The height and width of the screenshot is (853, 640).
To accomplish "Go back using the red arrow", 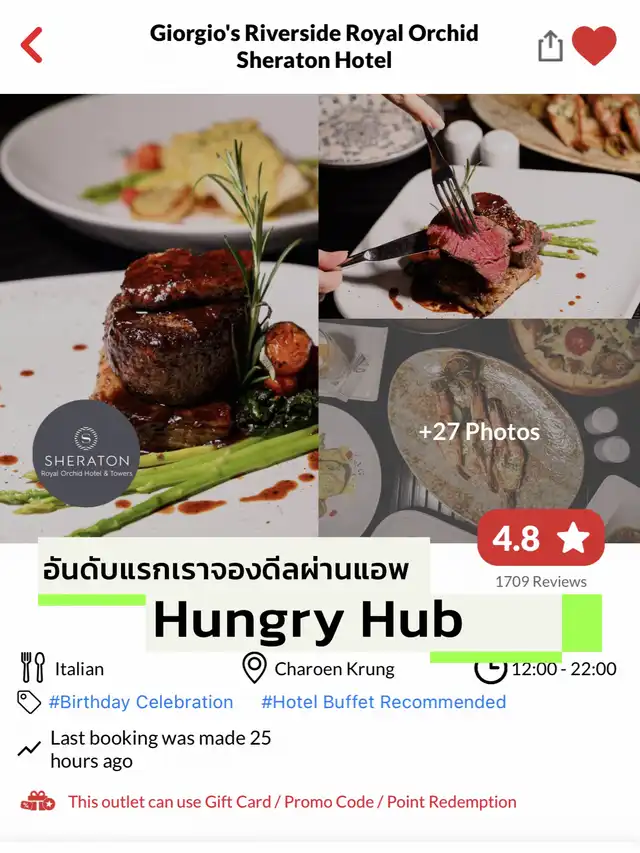I will click(x=32, y=46).
